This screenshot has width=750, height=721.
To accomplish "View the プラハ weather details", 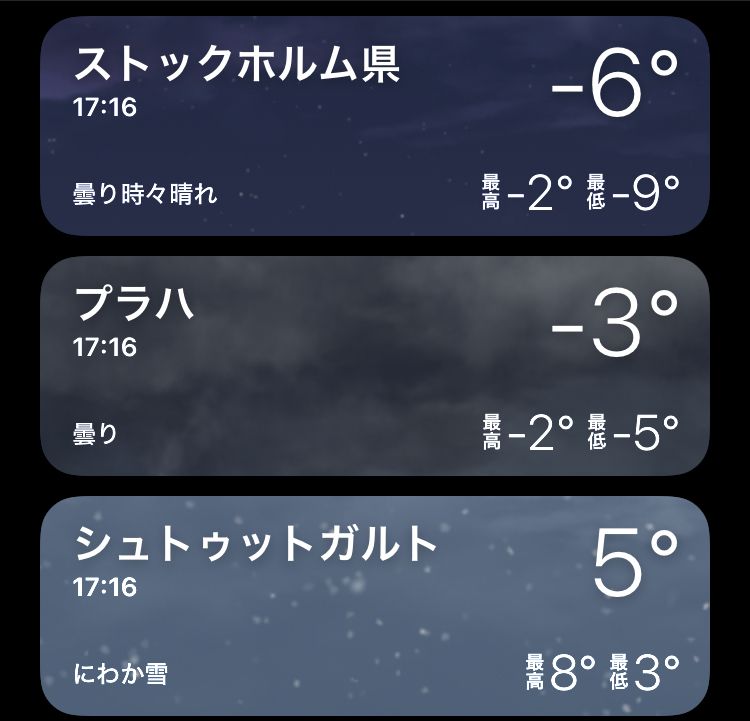I will [x=375, y=366].
